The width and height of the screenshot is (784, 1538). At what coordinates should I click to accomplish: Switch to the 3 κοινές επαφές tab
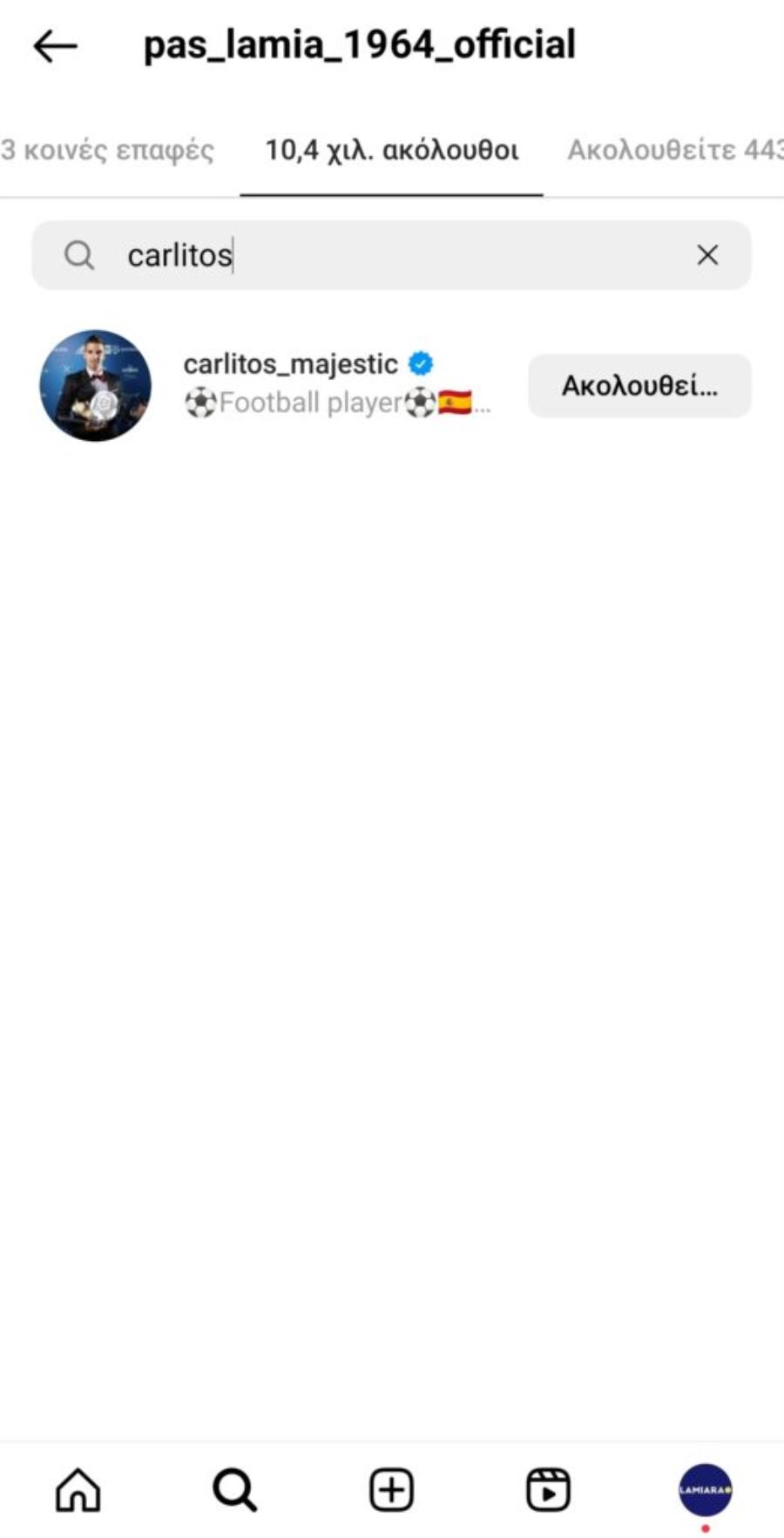point(107,151)
